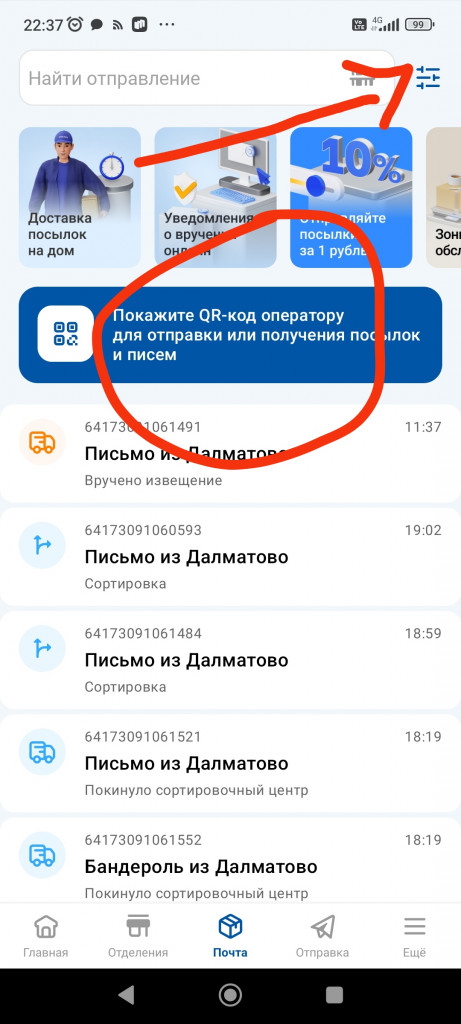Tap the system home button
461x1024 pixels.
(x=230, y=995)
